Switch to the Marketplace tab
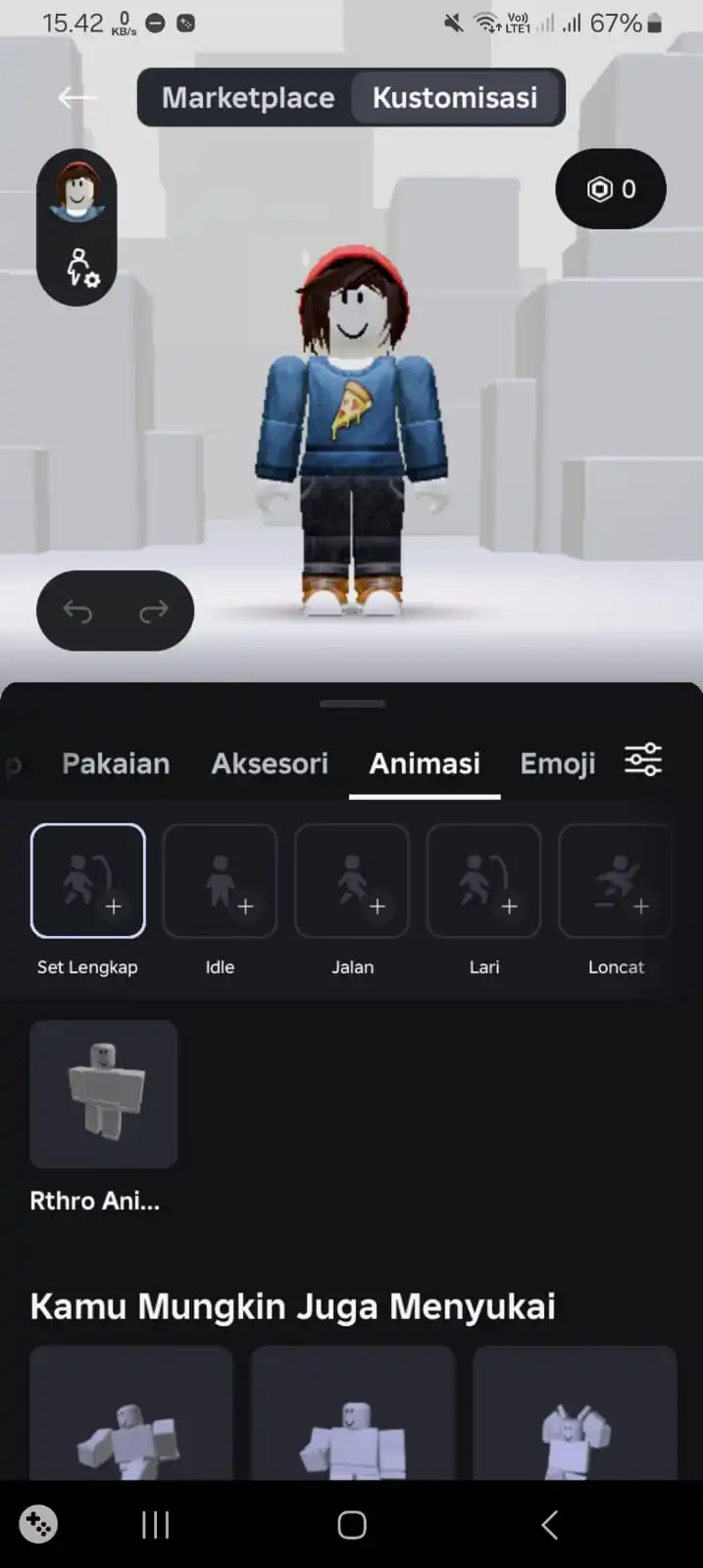 [x=247, y=97]
